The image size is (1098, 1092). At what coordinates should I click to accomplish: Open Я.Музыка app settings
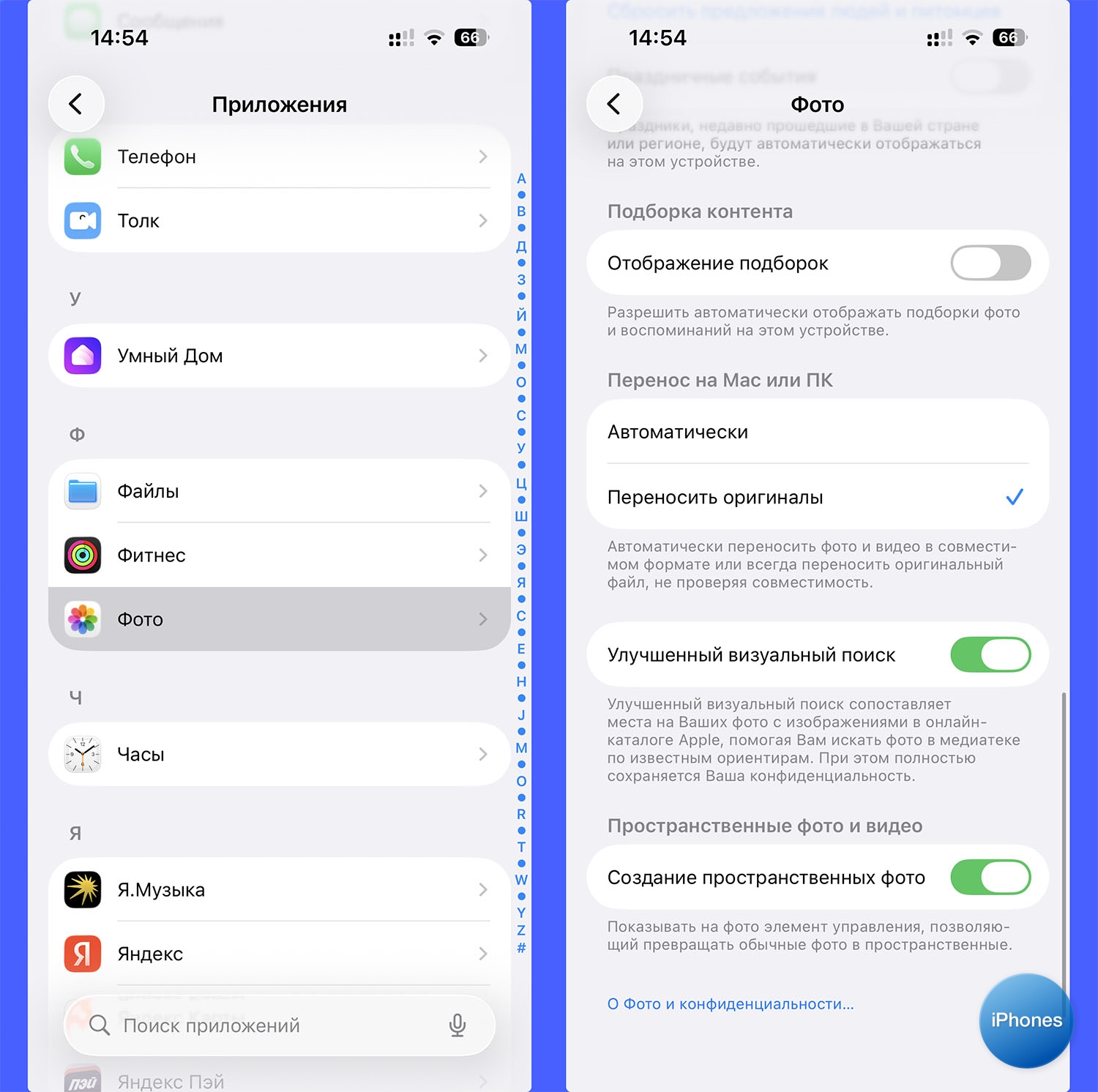click(278, 890)
